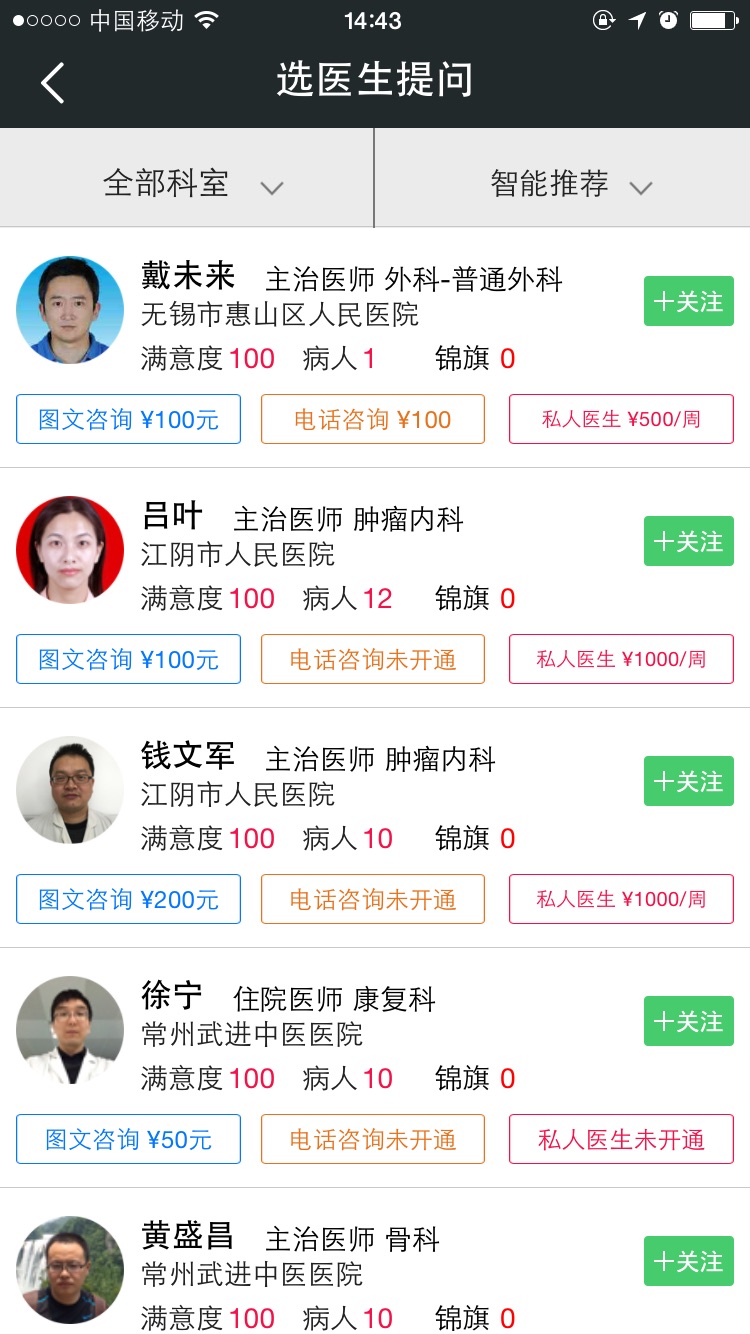Select 图文咨询 ¥100元 for 戴未来
Screen dimensions: 750x1334
pyautogui.click(x=128, y=419)
